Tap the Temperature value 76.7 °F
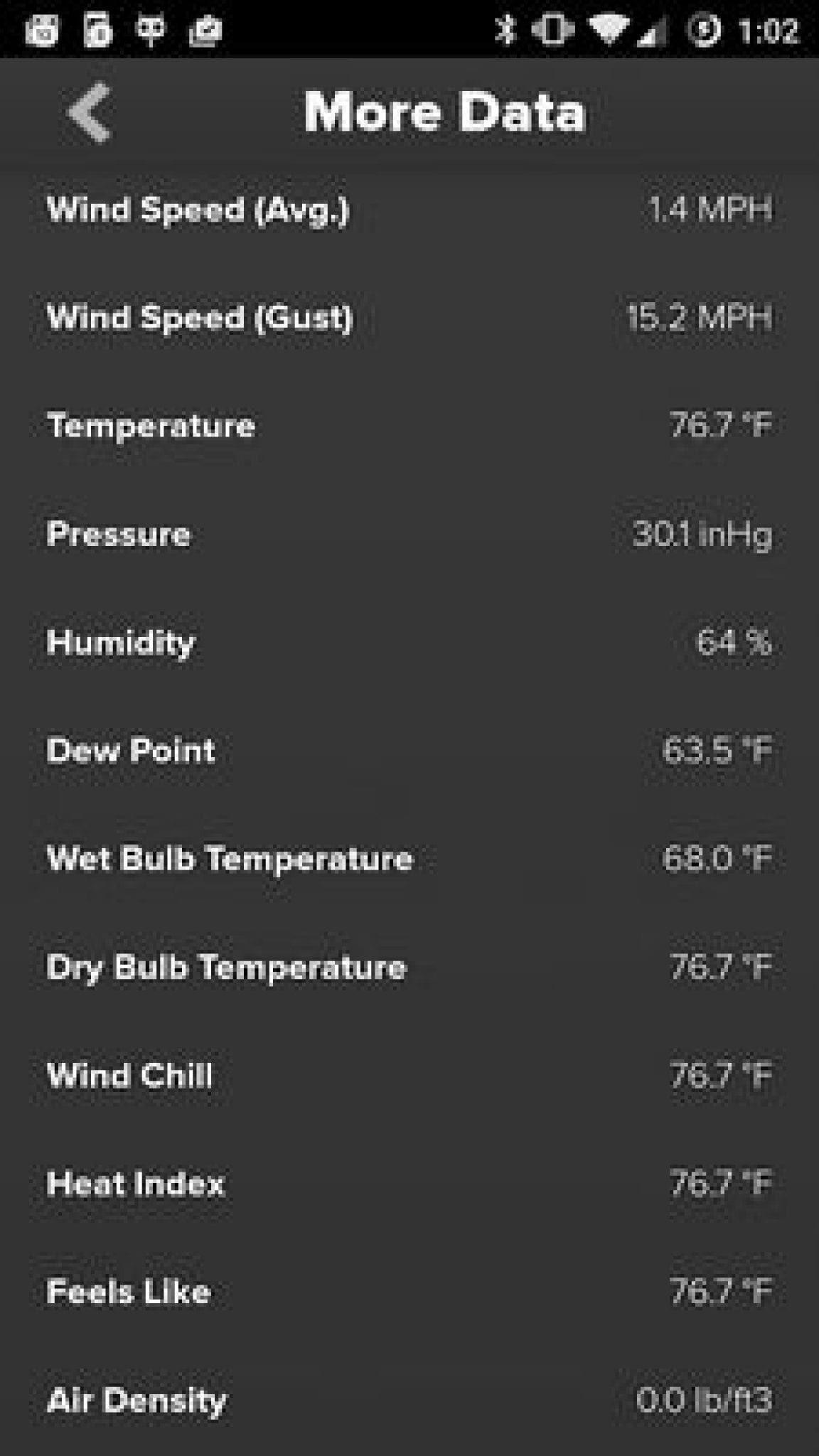 [x=720, y=426]
